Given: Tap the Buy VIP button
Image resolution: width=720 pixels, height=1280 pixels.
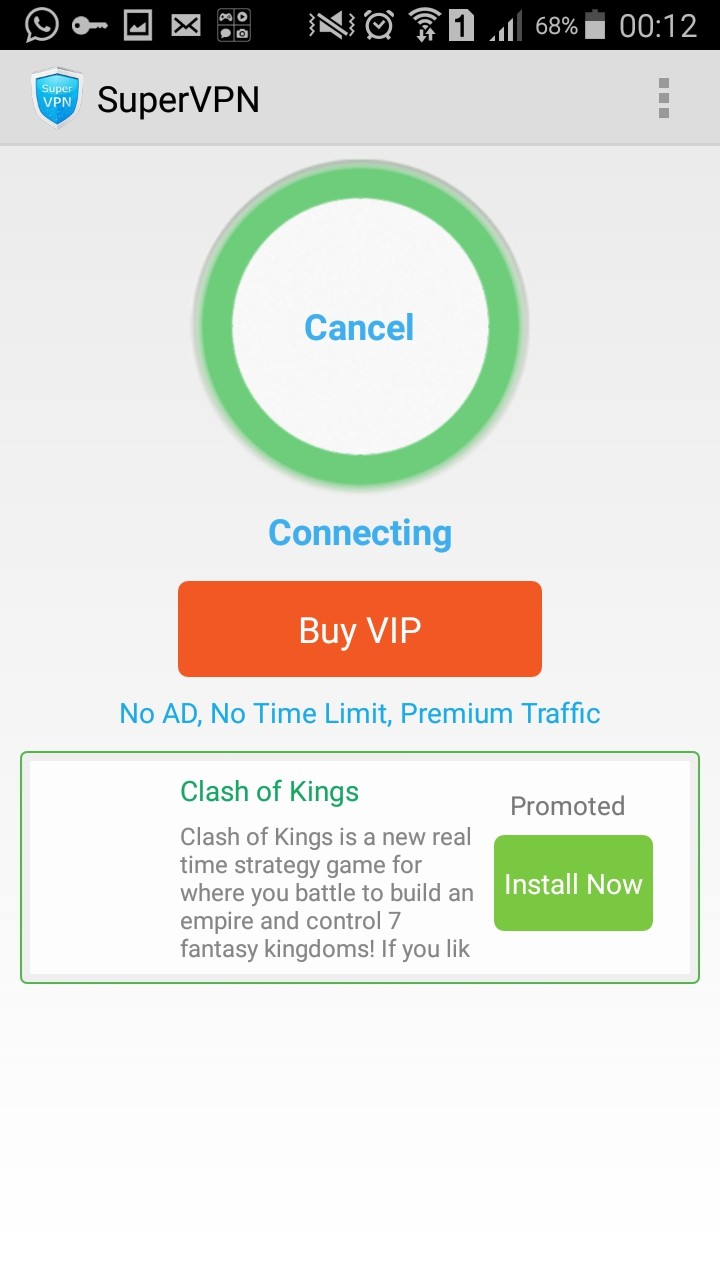Looking at the screenshot, I should (360, 629).
